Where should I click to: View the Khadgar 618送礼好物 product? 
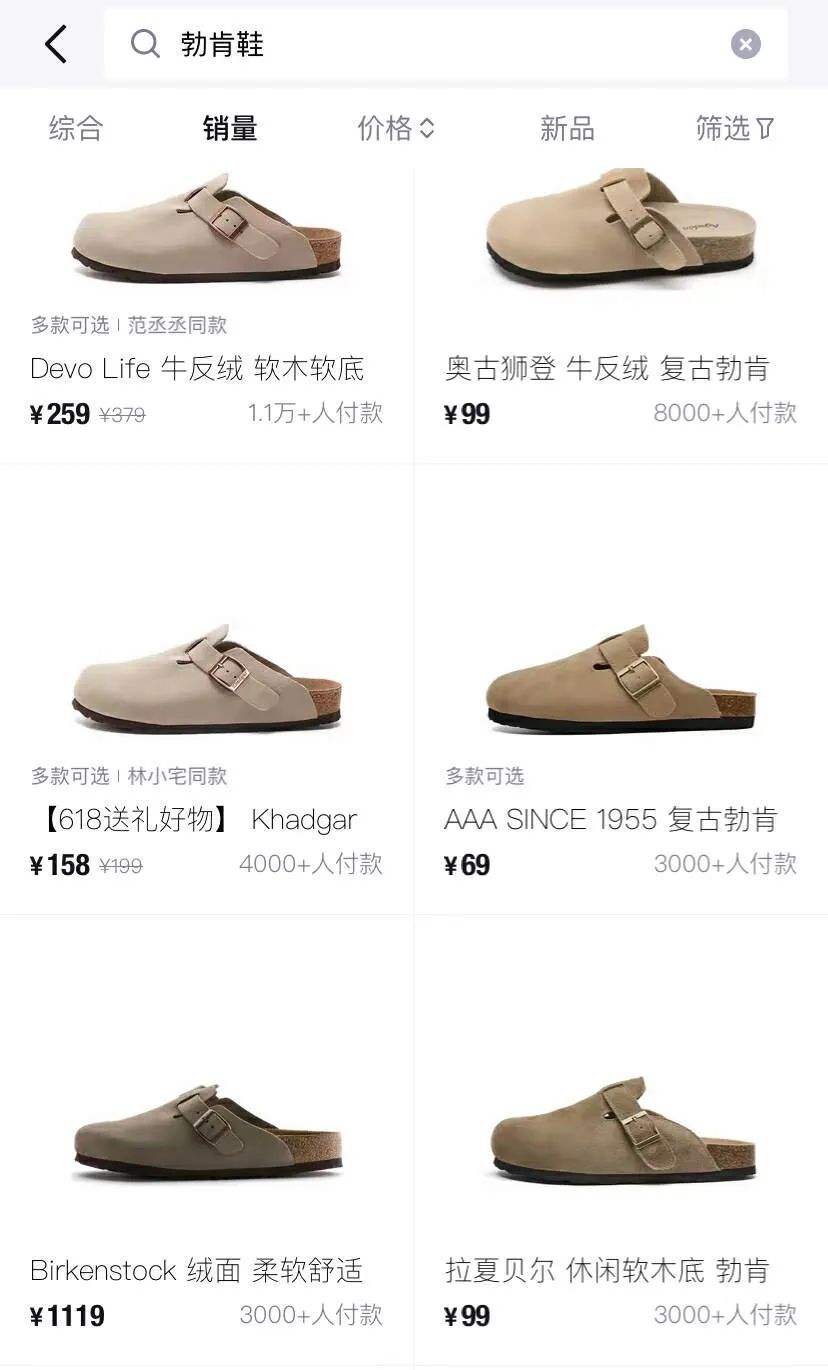click(x=206, y=700)
